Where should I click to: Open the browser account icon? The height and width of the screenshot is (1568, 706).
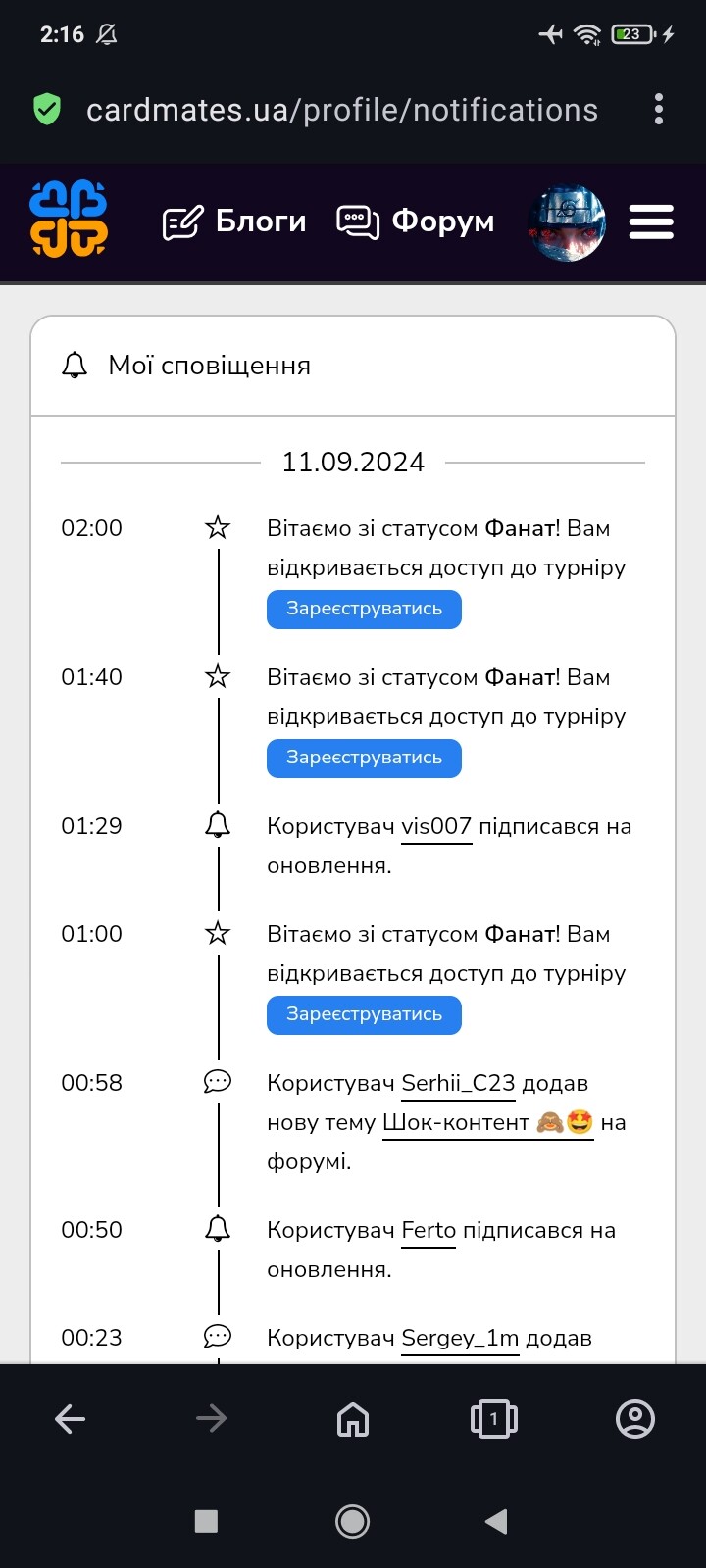tap(635, 1418)
